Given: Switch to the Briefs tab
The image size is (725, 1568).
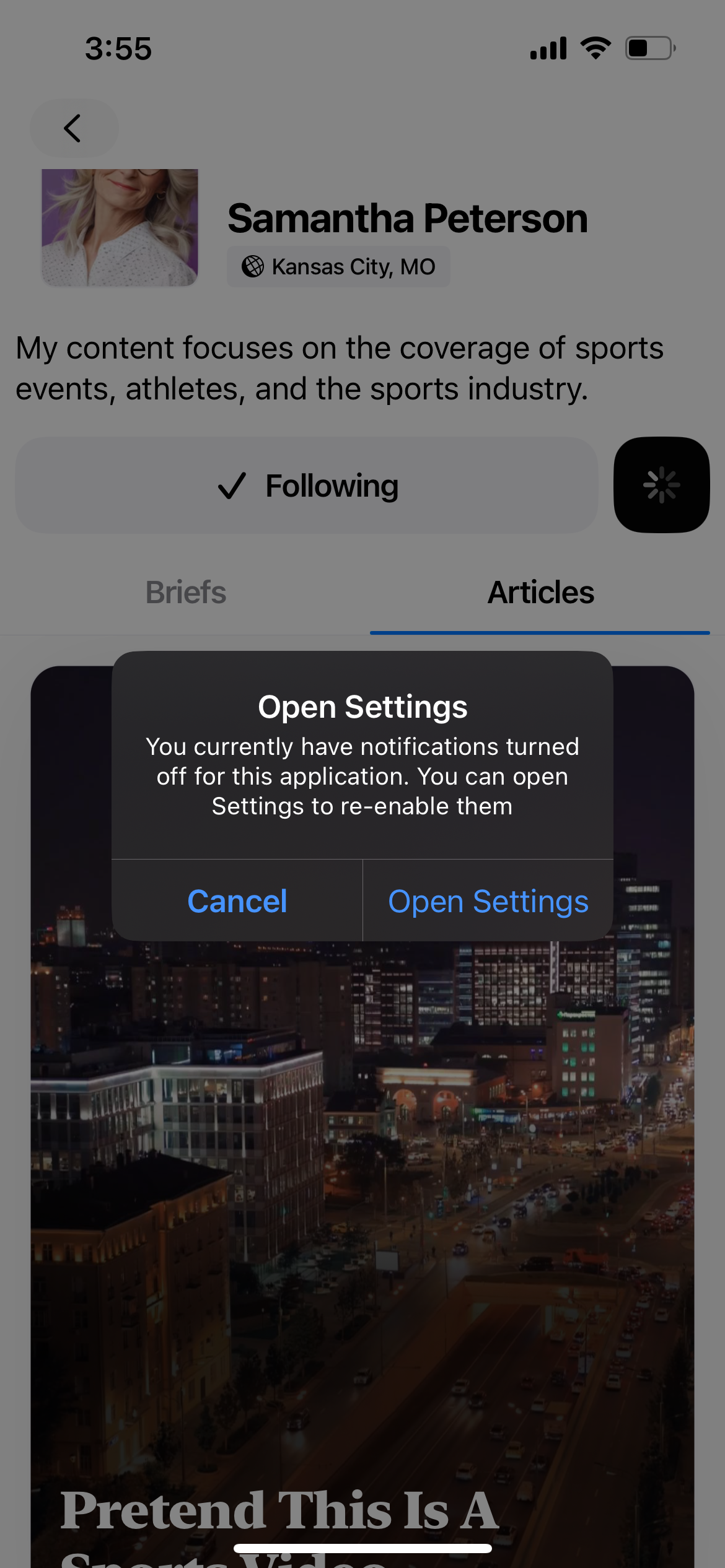Looking at the screenshot, I should [x=185, y=593].
